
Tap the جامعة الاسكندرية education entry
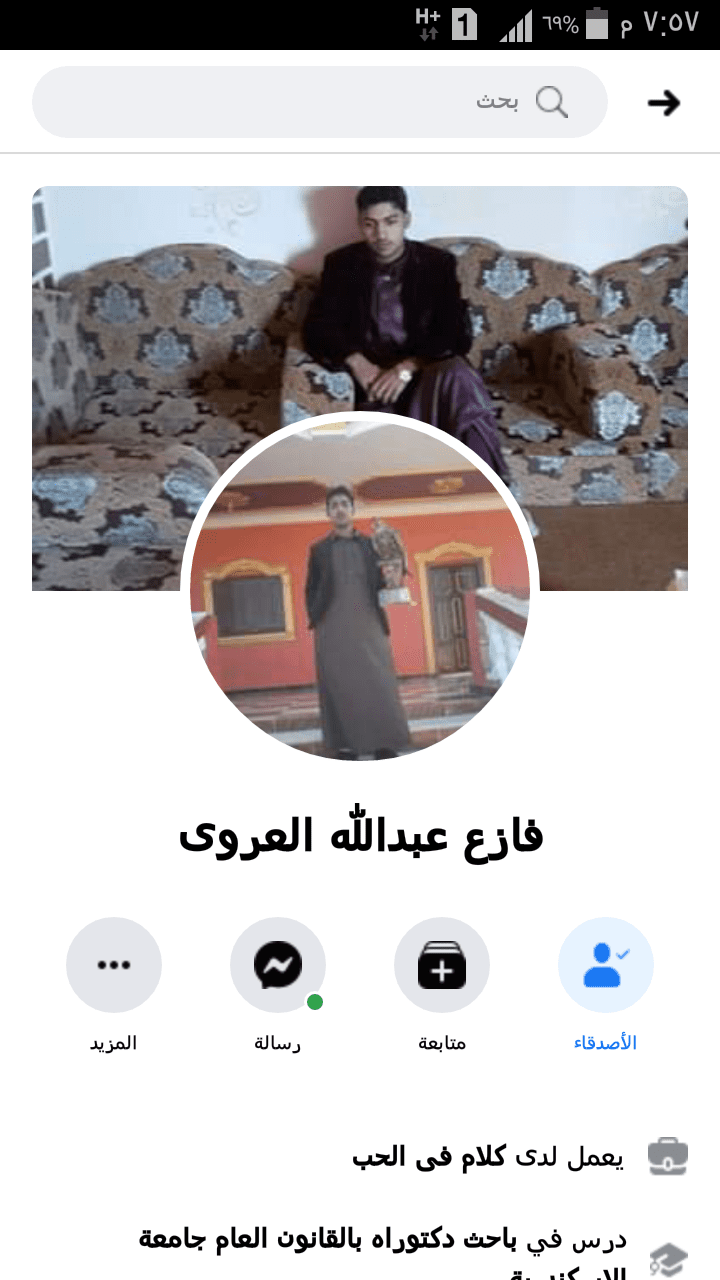pos(380,1240)
